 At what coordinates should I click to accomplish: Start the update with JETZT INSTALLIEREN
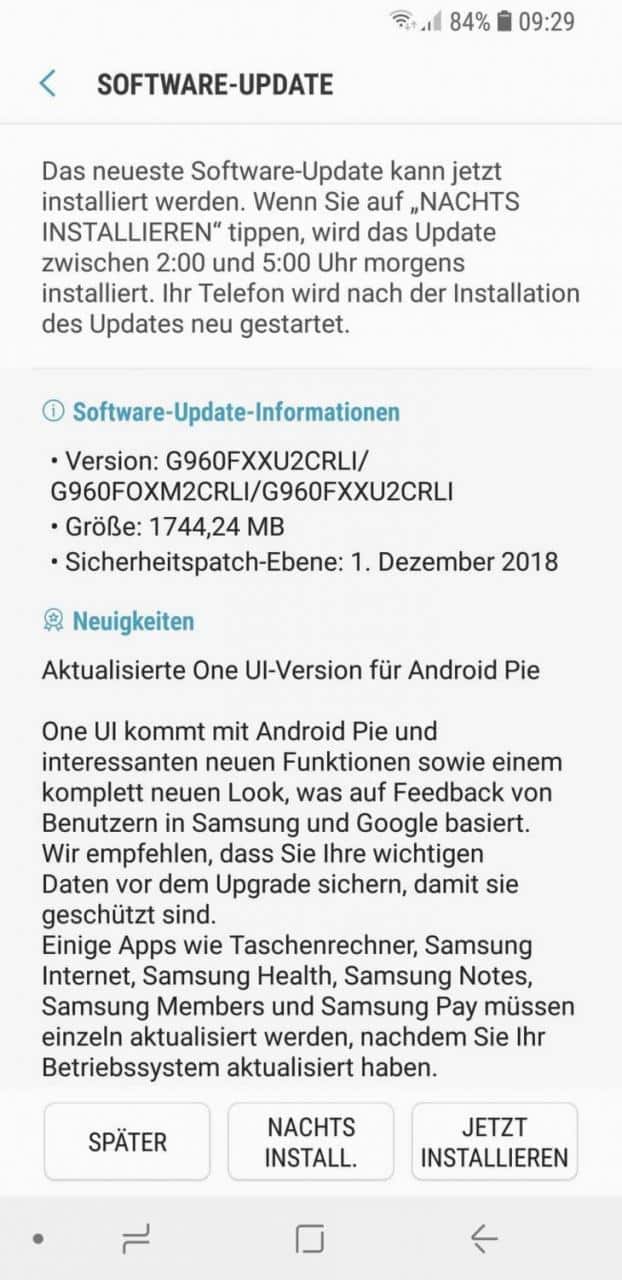(x=494, y=1142)
